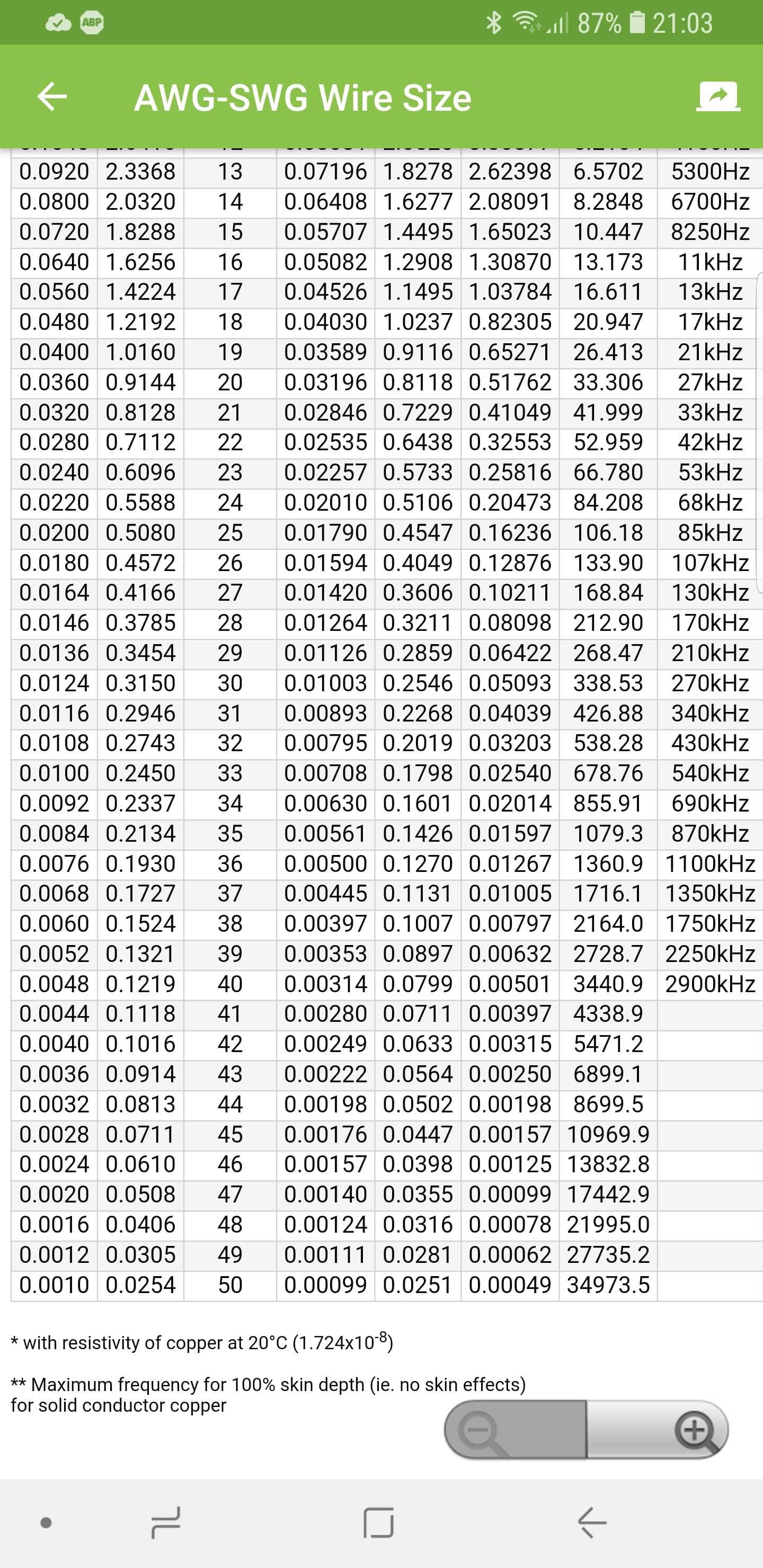Zoom in with the plus magnifier

click(658, 1430)
